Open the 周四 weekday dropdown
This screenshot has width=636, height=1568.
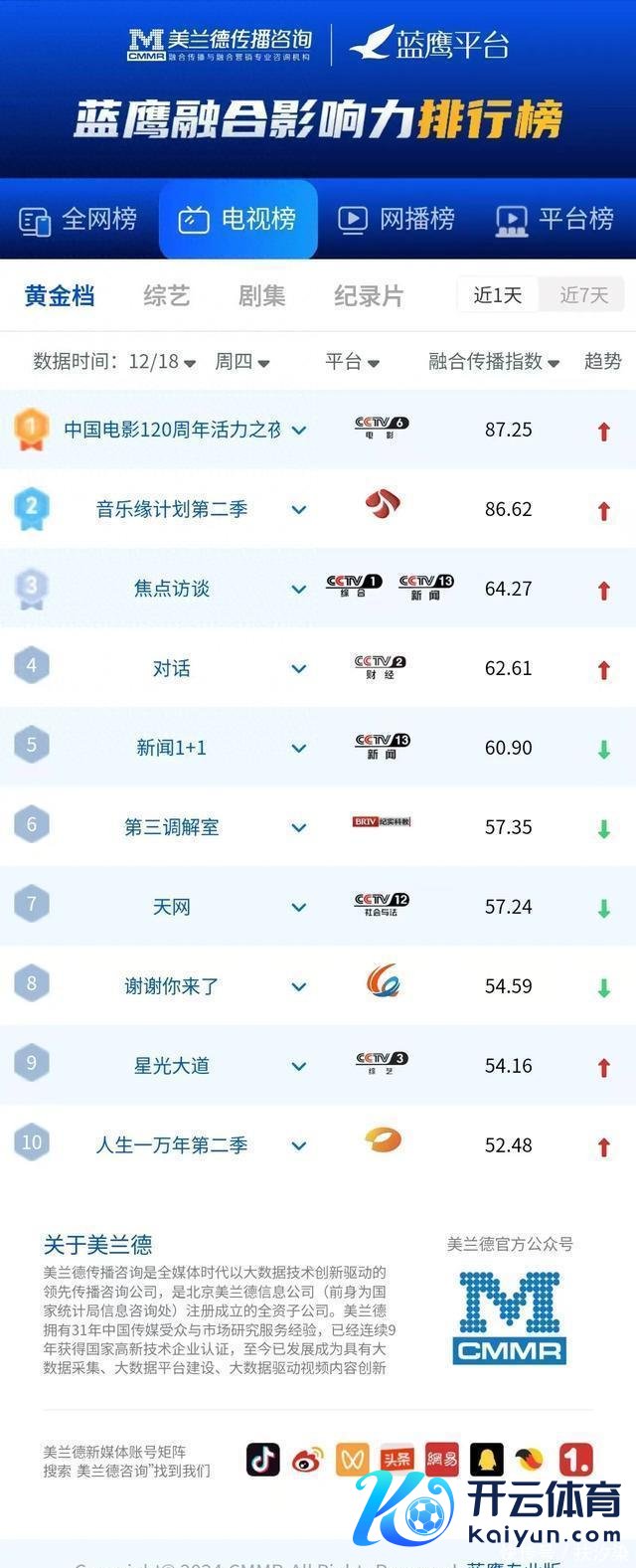coord(242,362)
